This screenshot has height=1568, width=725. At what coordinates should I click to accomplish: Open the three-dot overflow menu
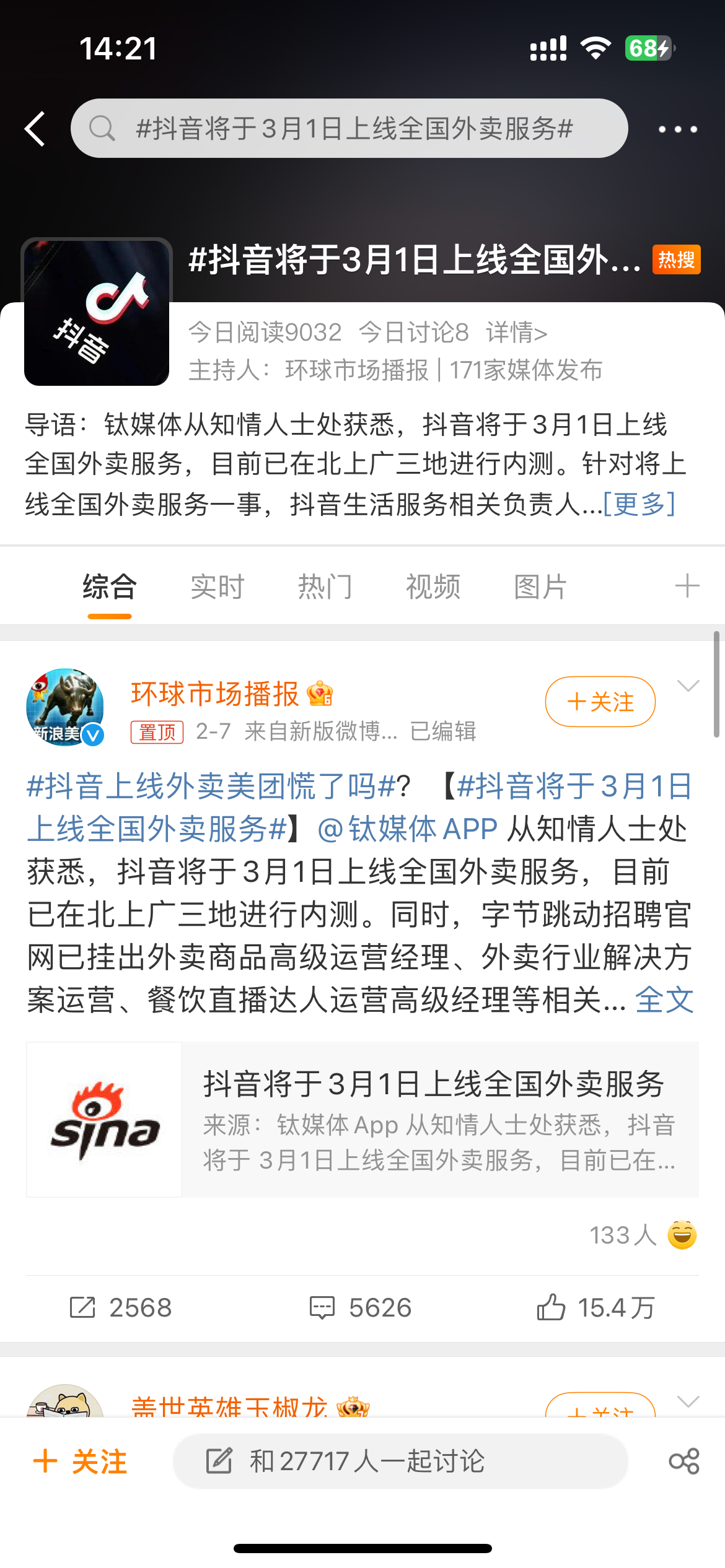677,129
